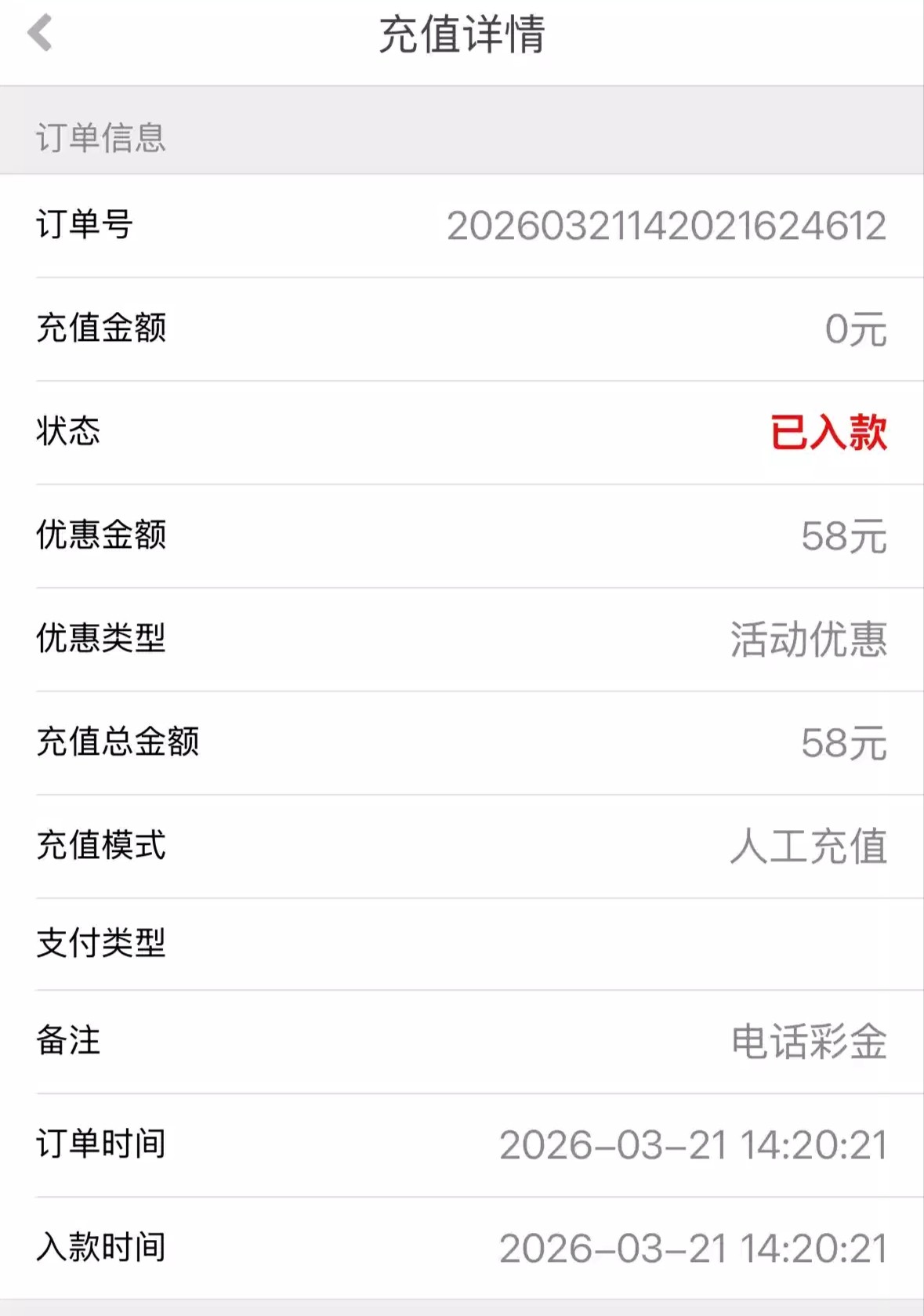Go back from the 充值详情 page
This screenshot has height=1316, width=924.
click(39, 33)
